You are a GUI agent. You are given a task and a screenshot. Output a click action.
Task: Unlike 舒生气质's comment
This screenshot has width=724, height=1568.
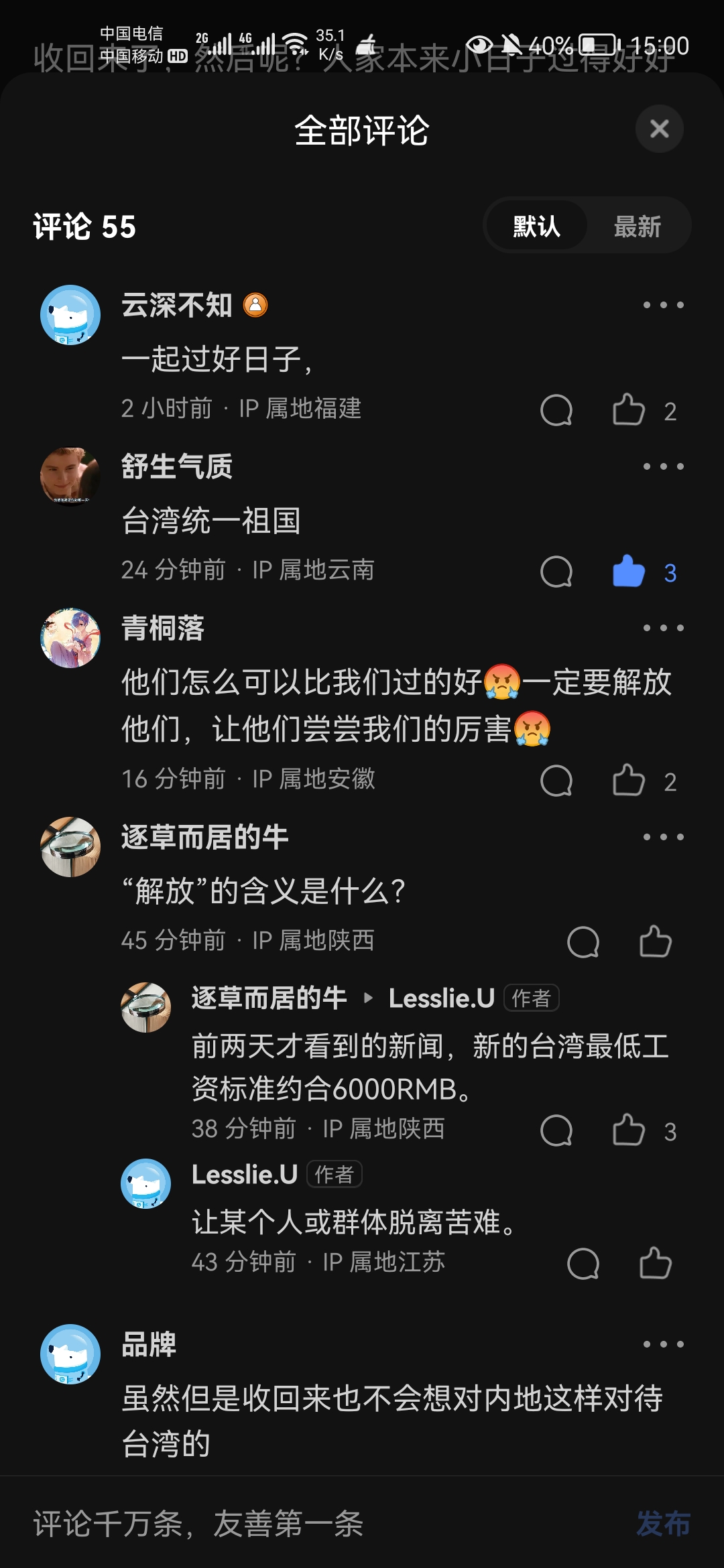click(629, 572)
